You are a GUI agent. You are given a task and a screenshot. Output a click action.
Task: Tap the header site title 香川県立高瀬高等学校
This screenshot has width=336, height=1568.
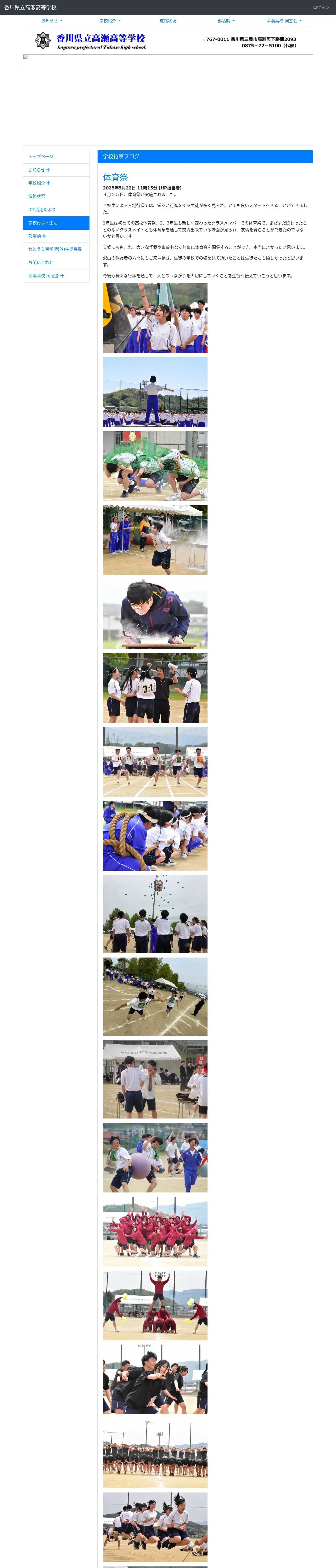tap(31, 7)
